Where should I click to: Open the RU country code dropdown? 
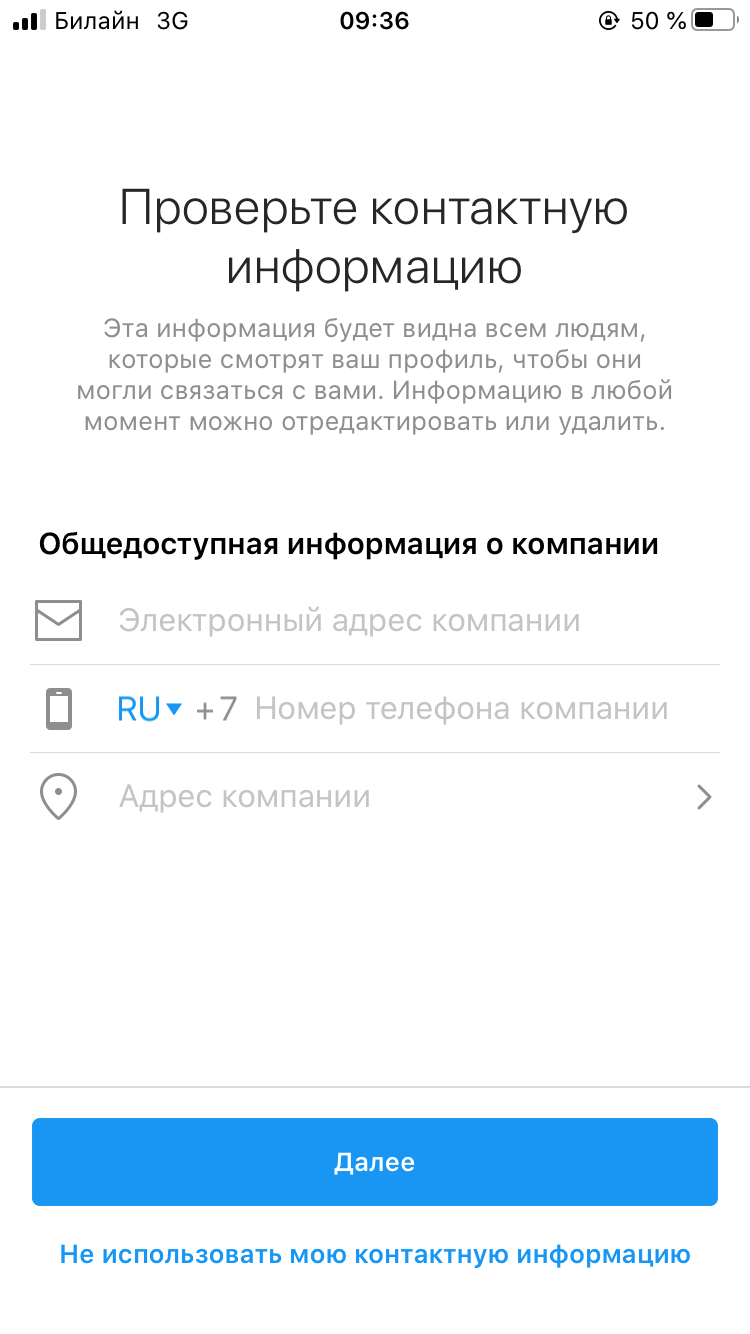[150, 709]
